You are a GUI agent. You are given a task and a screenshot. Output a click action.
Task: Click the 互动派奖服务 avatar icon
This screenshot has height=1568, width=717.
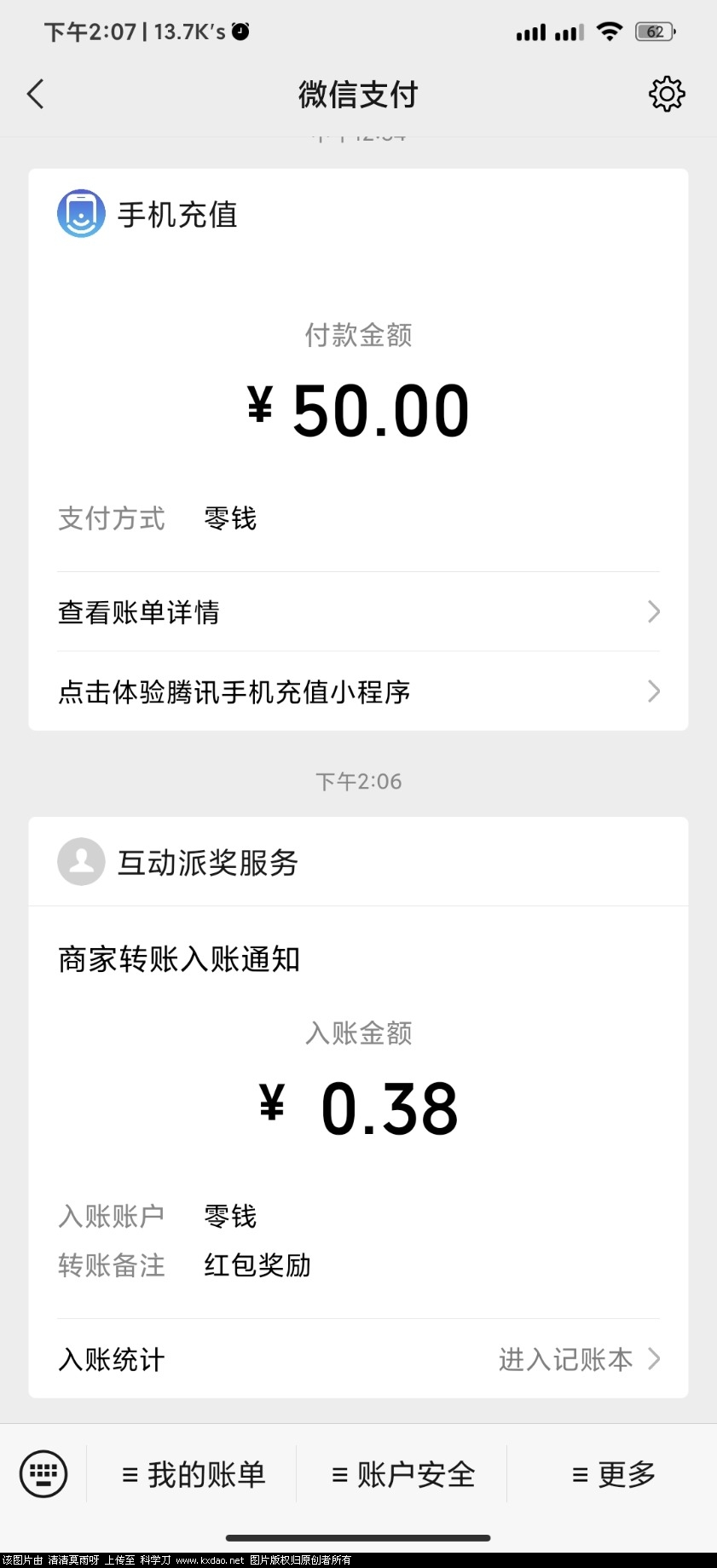pyautogui.click(x=81, y=862)
